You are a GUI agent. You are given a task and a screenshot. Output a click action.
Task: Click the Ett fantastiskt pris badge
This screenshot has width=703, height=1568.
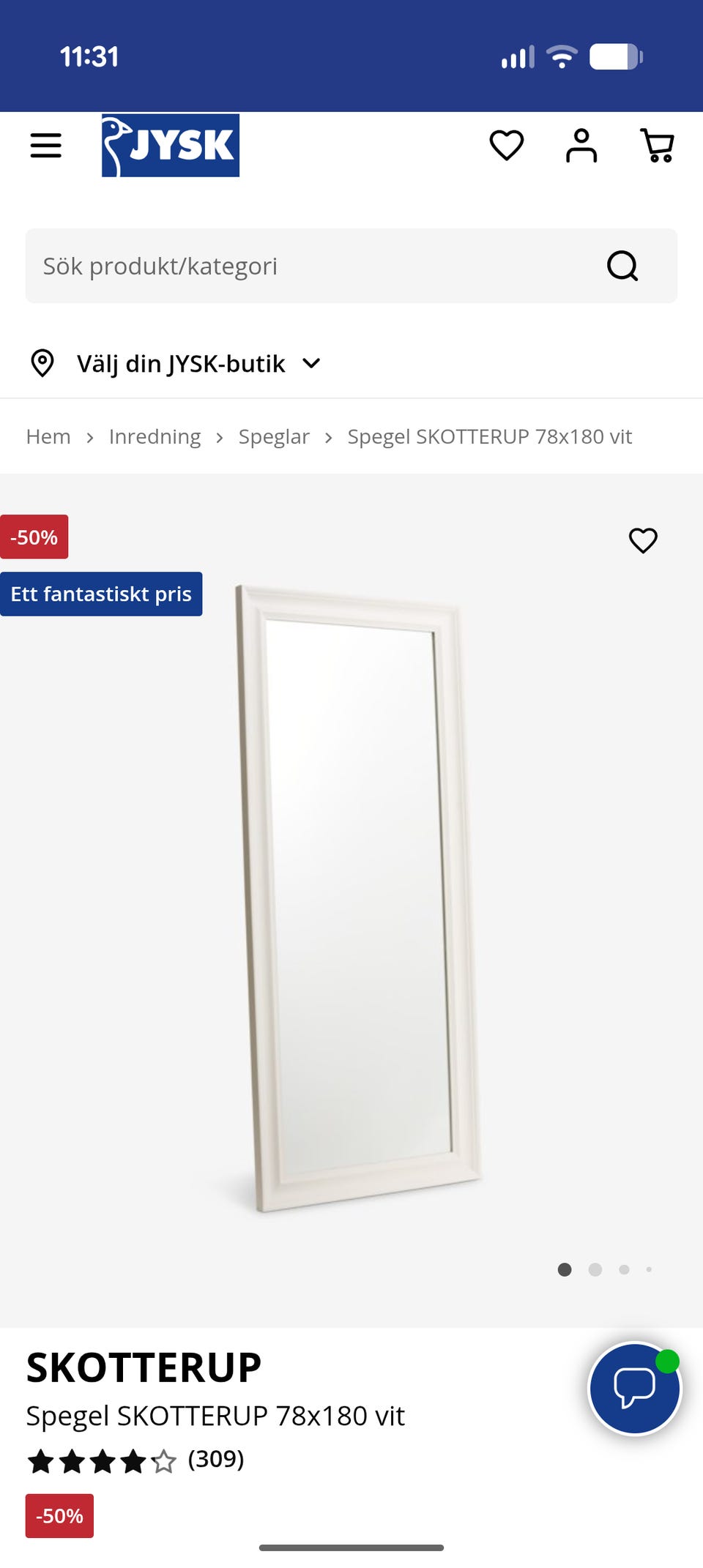(102, 594)
